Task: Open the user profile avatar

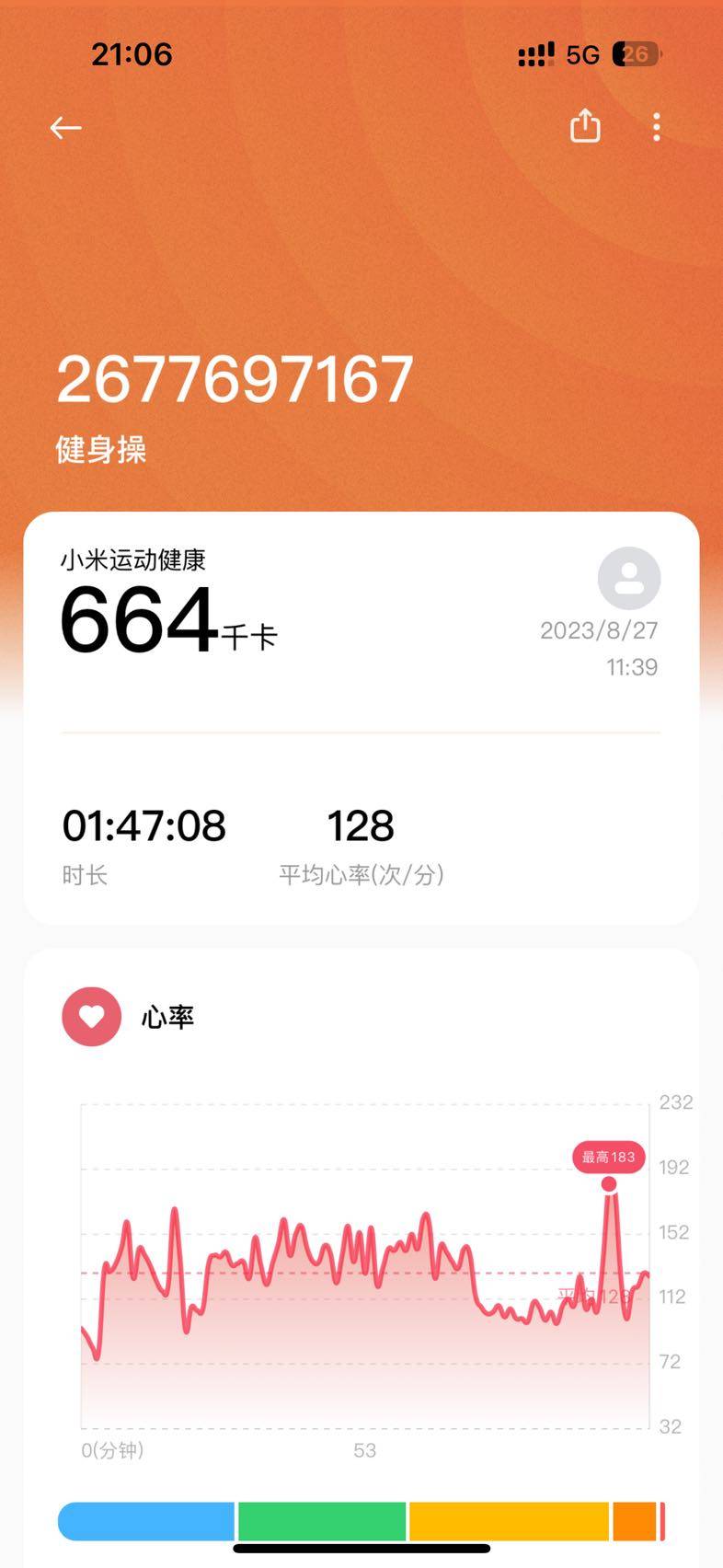Action: (629, 579)
